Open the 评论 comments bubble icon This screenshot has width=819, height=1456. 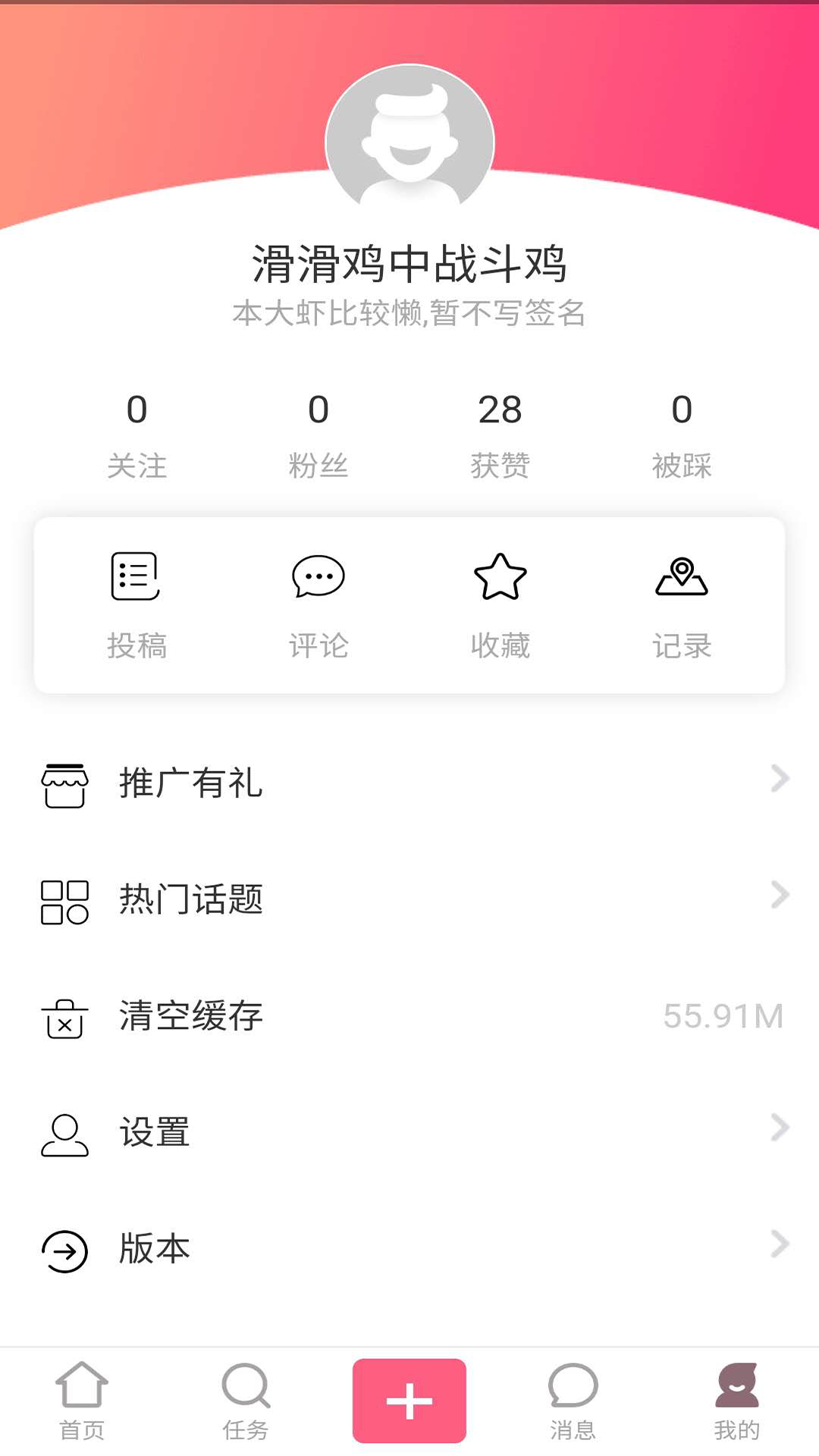318,576
